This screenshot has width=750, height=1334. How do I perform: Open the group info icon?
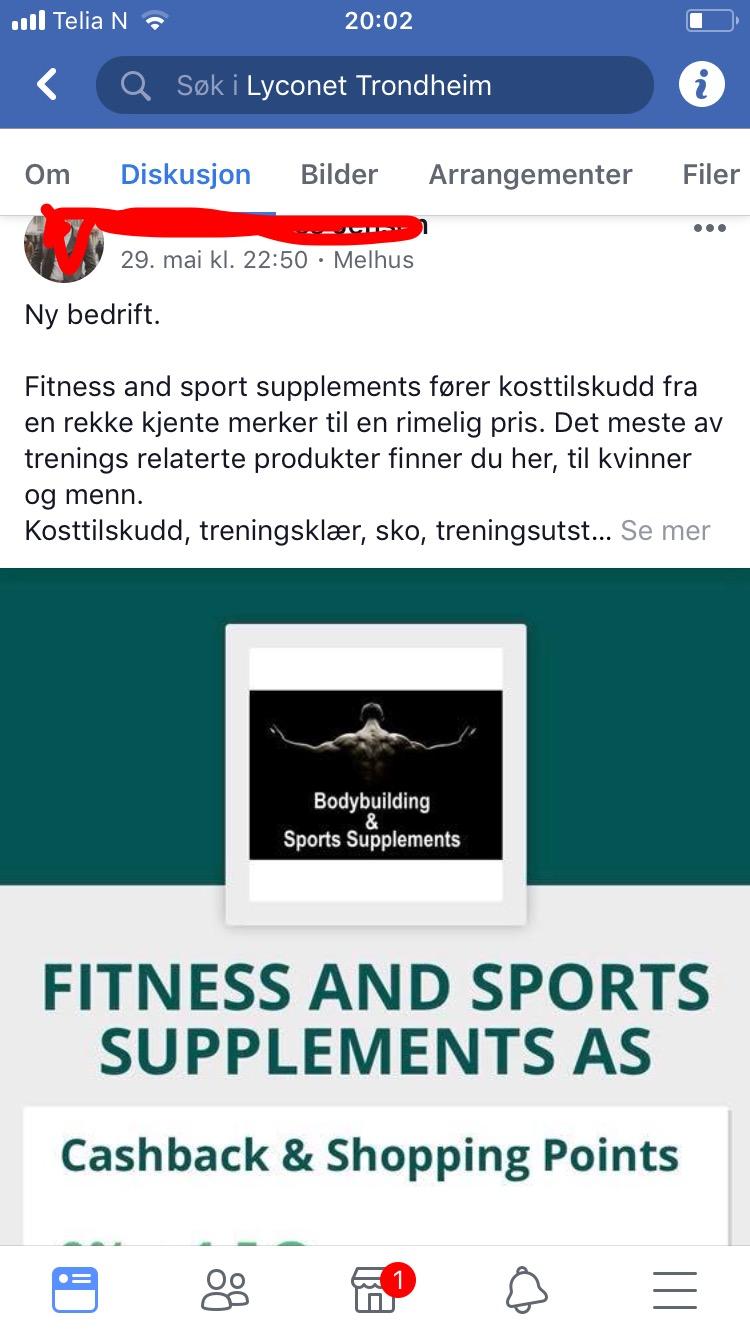click(701, 85)
